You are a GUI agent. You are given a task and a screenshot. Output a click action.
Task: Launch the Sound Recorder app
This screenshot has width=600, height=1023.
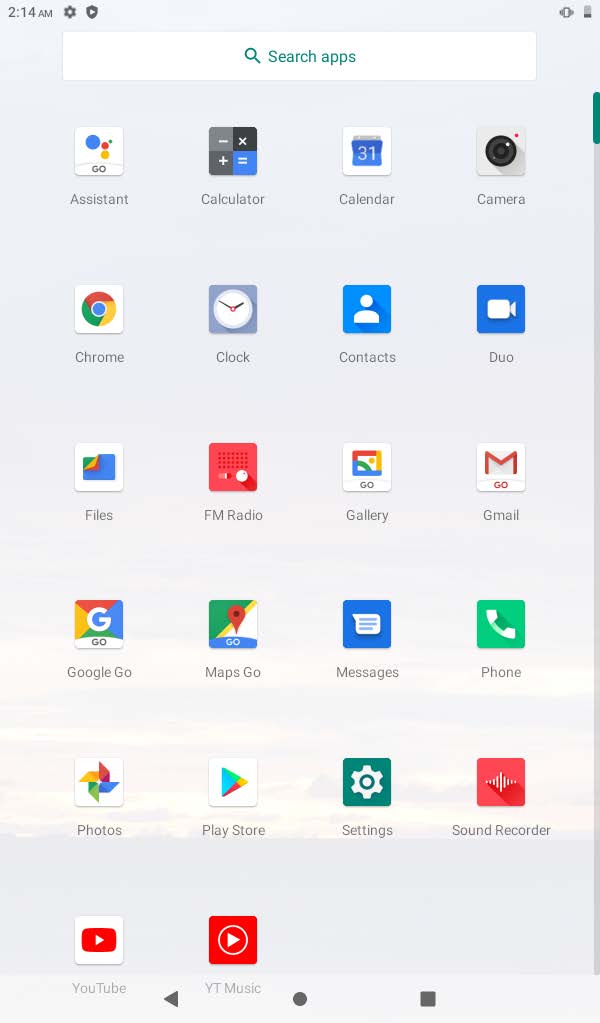point(501,782)
